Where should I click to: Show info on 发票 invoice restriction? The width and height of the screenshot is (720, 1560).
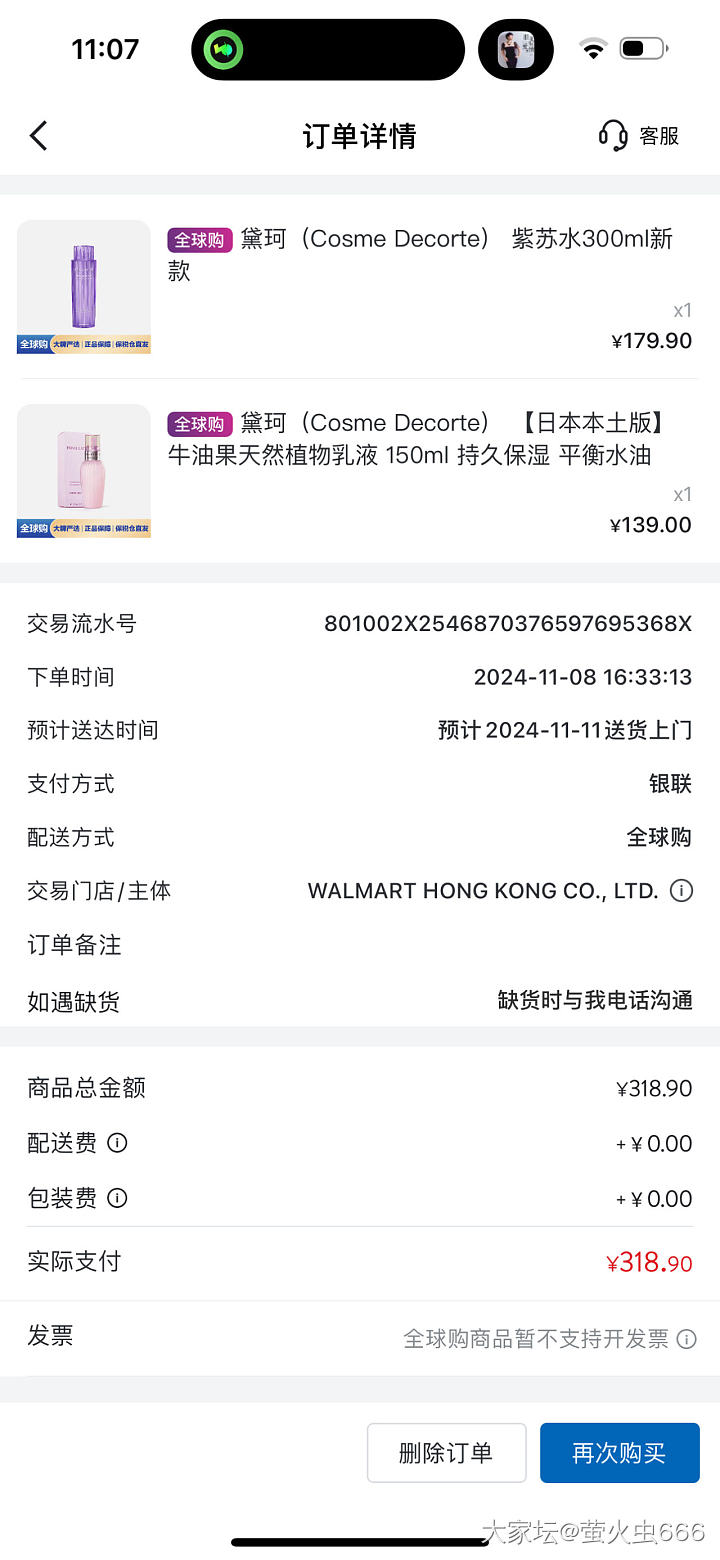(686, 1339)
